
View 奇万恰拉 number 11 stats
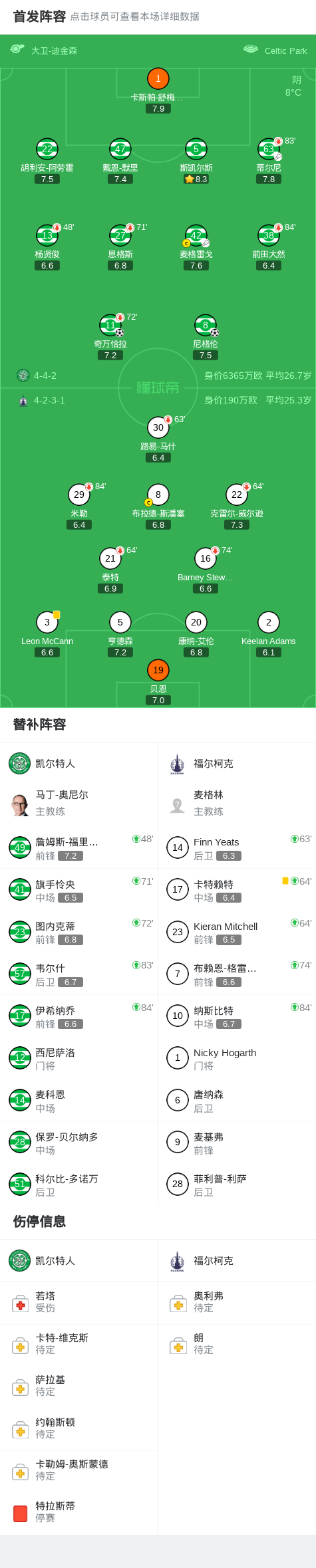click(110, 337)
